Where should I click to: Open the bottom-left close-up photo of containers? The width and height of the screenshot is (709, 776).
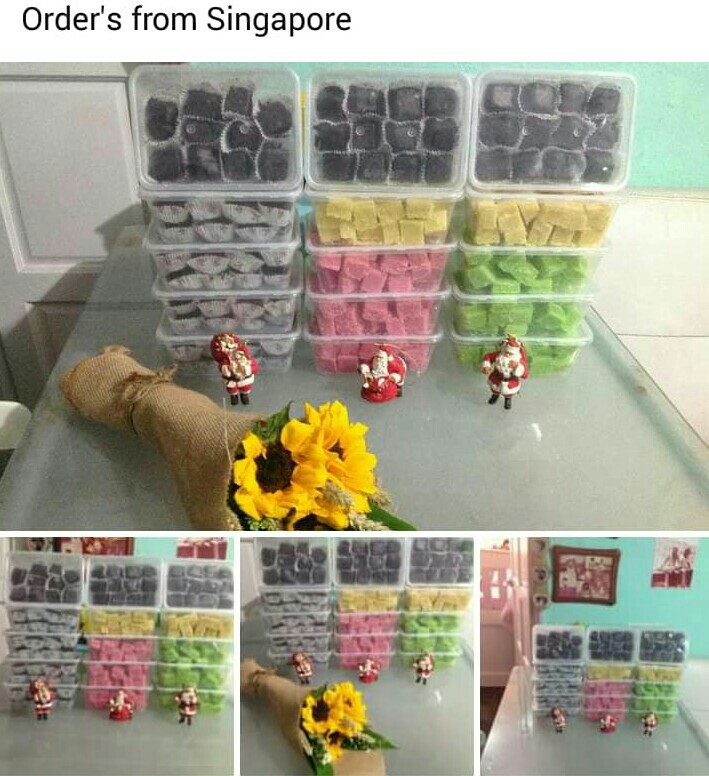pyautogui.click(x=117, y=656)
